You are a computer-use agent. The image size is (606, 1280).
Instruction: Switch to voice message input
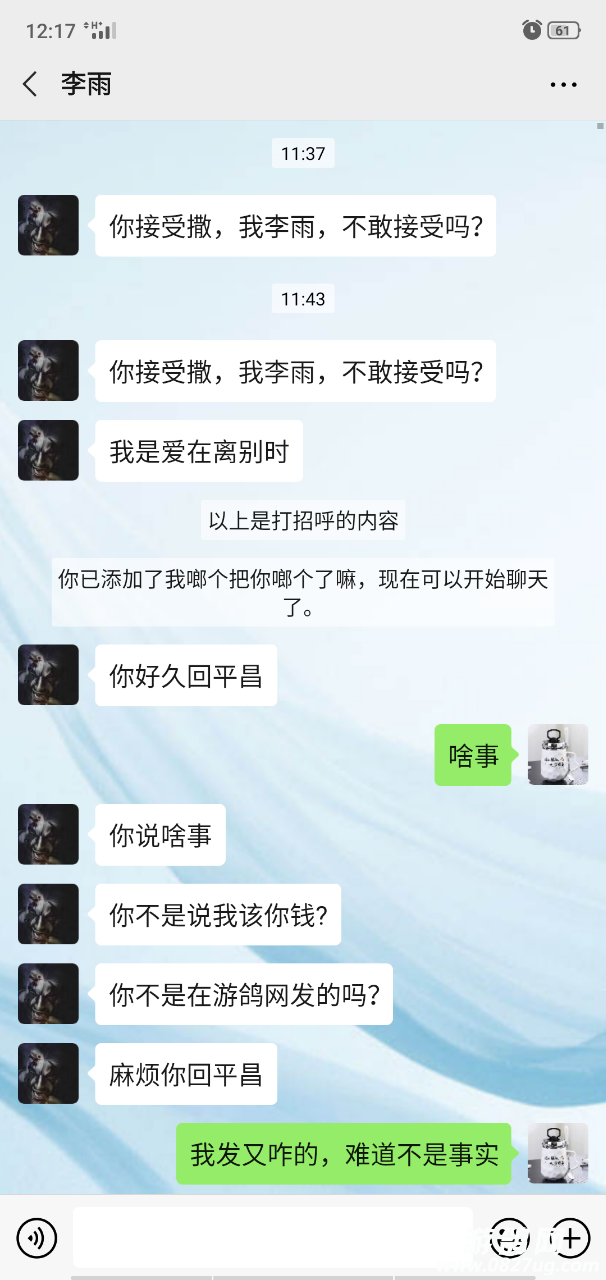click(37, 1238)
